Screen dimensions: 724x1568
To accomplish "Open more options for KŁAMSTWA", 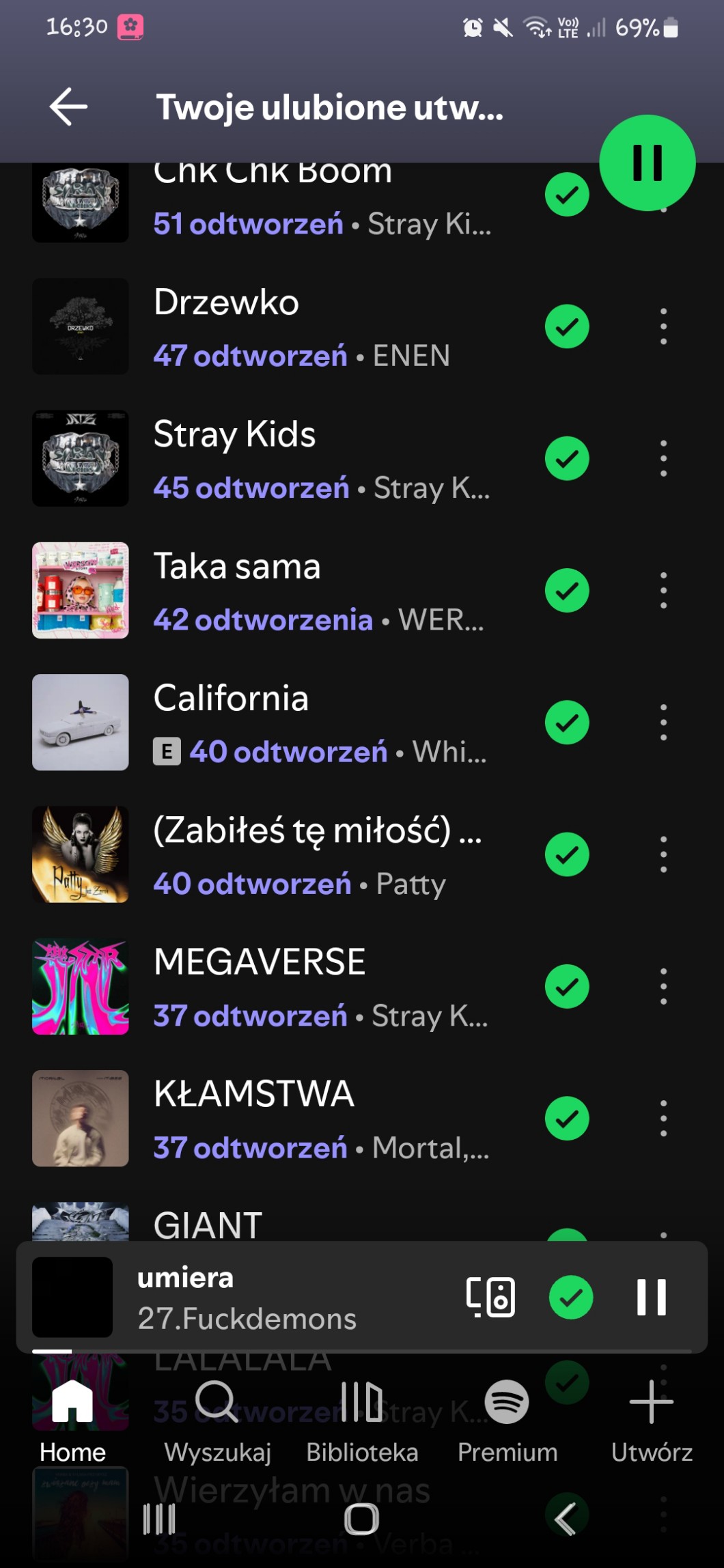I will [663, 1118].
